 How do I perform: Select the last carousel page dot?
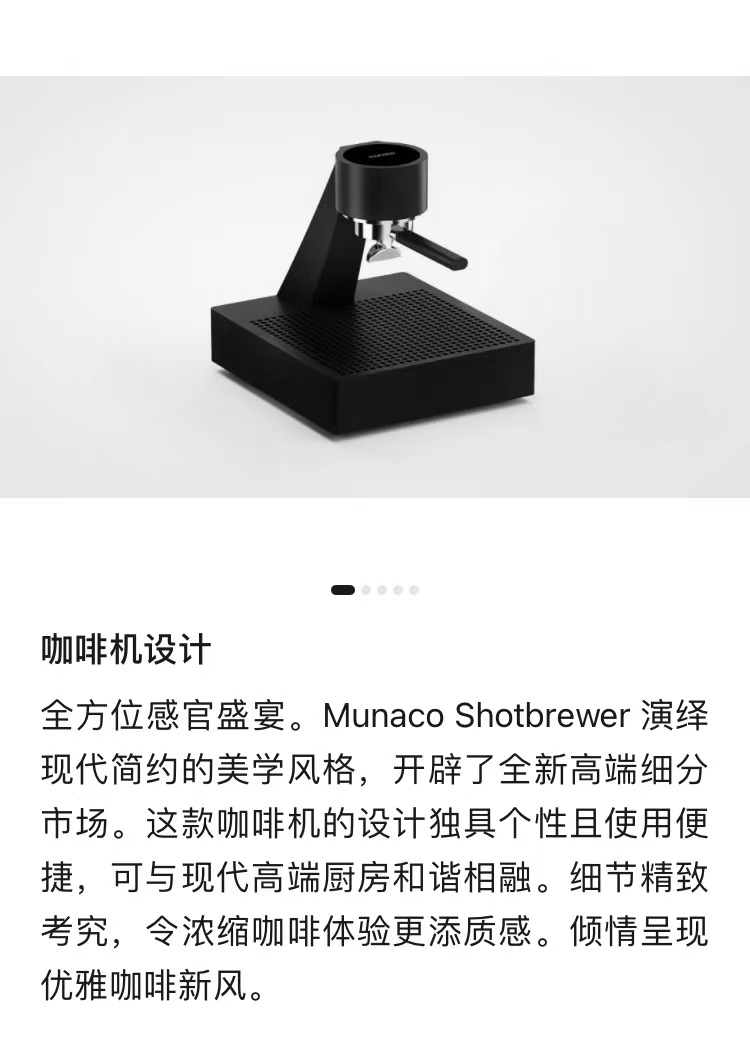tap(414, 590)
